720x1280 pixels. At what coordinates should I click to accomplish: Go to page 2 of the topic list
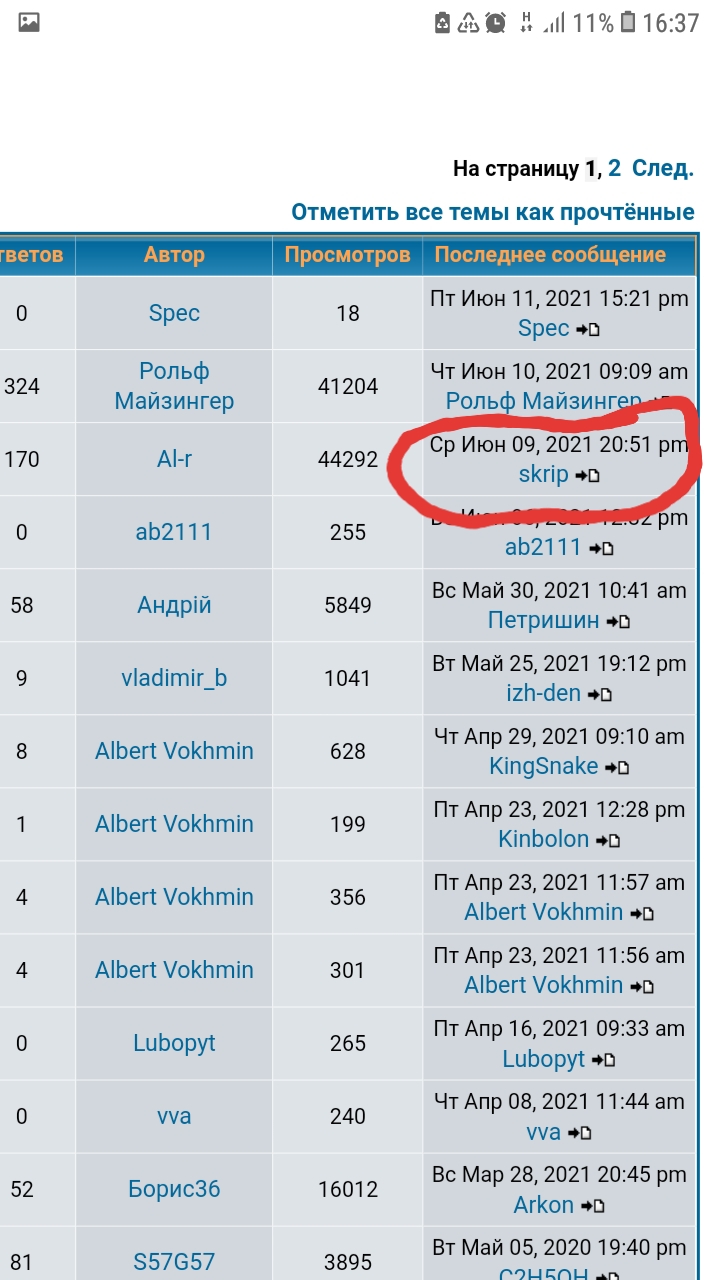click(x=614, y=168)
